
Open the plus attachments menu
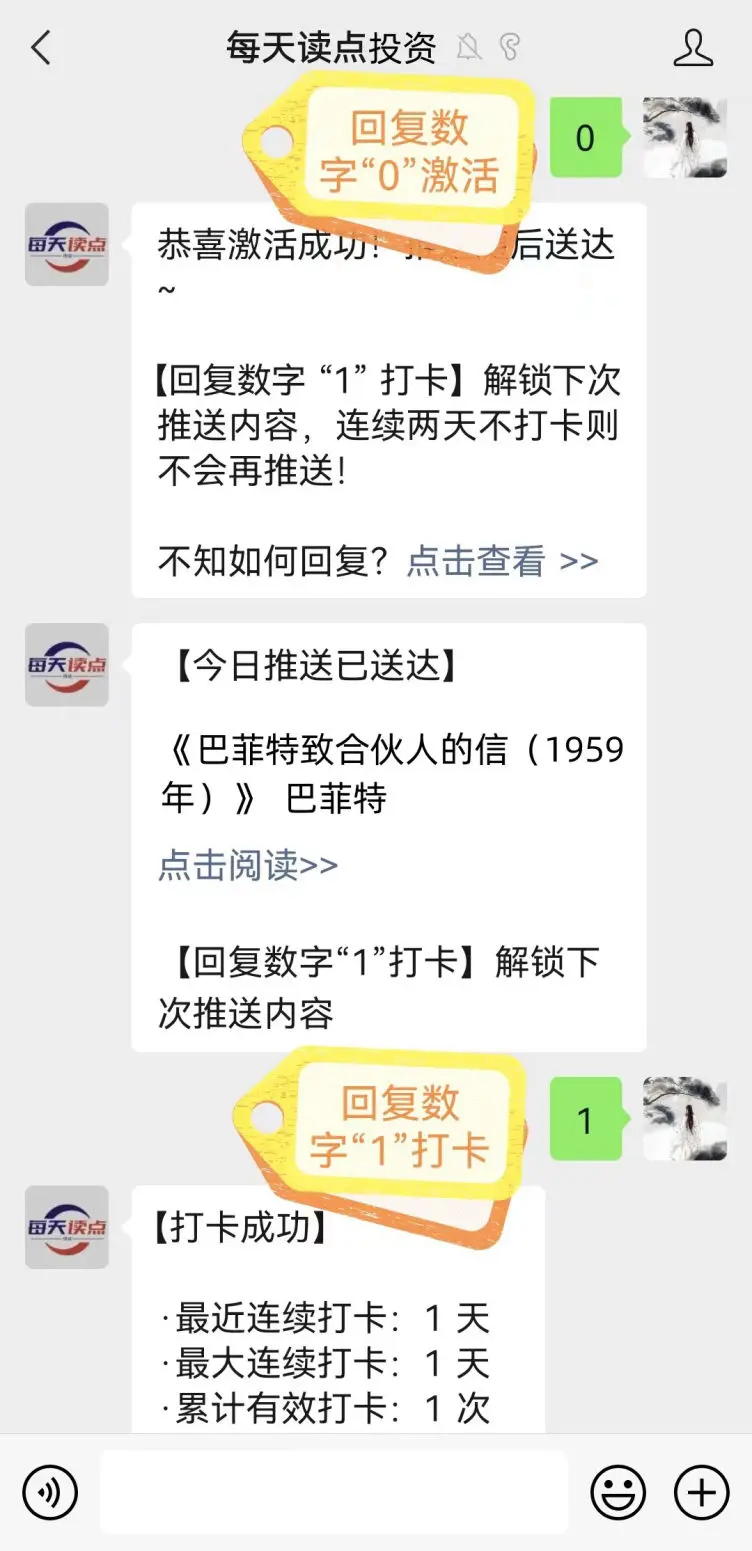click(701, 1493)
